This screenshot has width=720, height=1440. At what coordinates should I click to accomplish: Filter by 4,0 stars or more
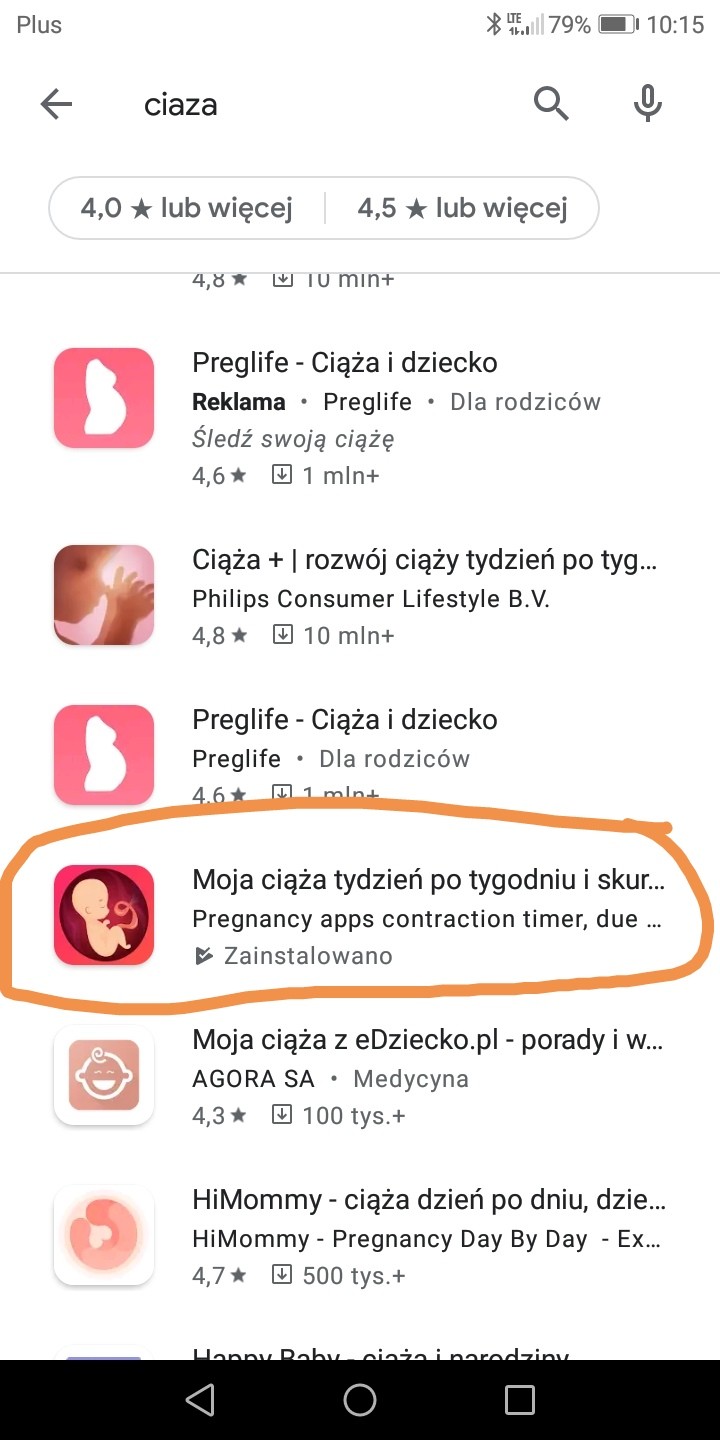coord(187,208)
